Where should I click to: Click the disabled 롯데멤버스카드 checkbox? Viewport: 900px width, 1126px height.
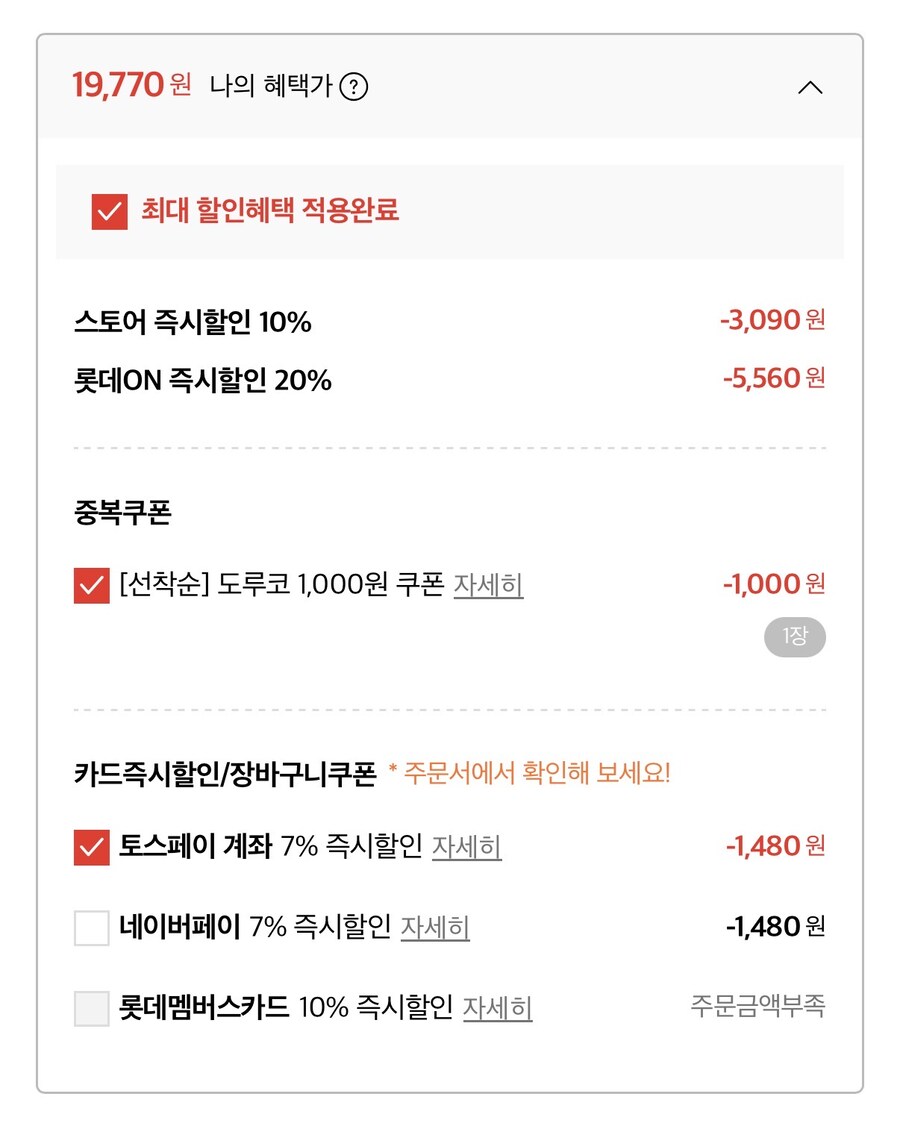(91, 1010)
